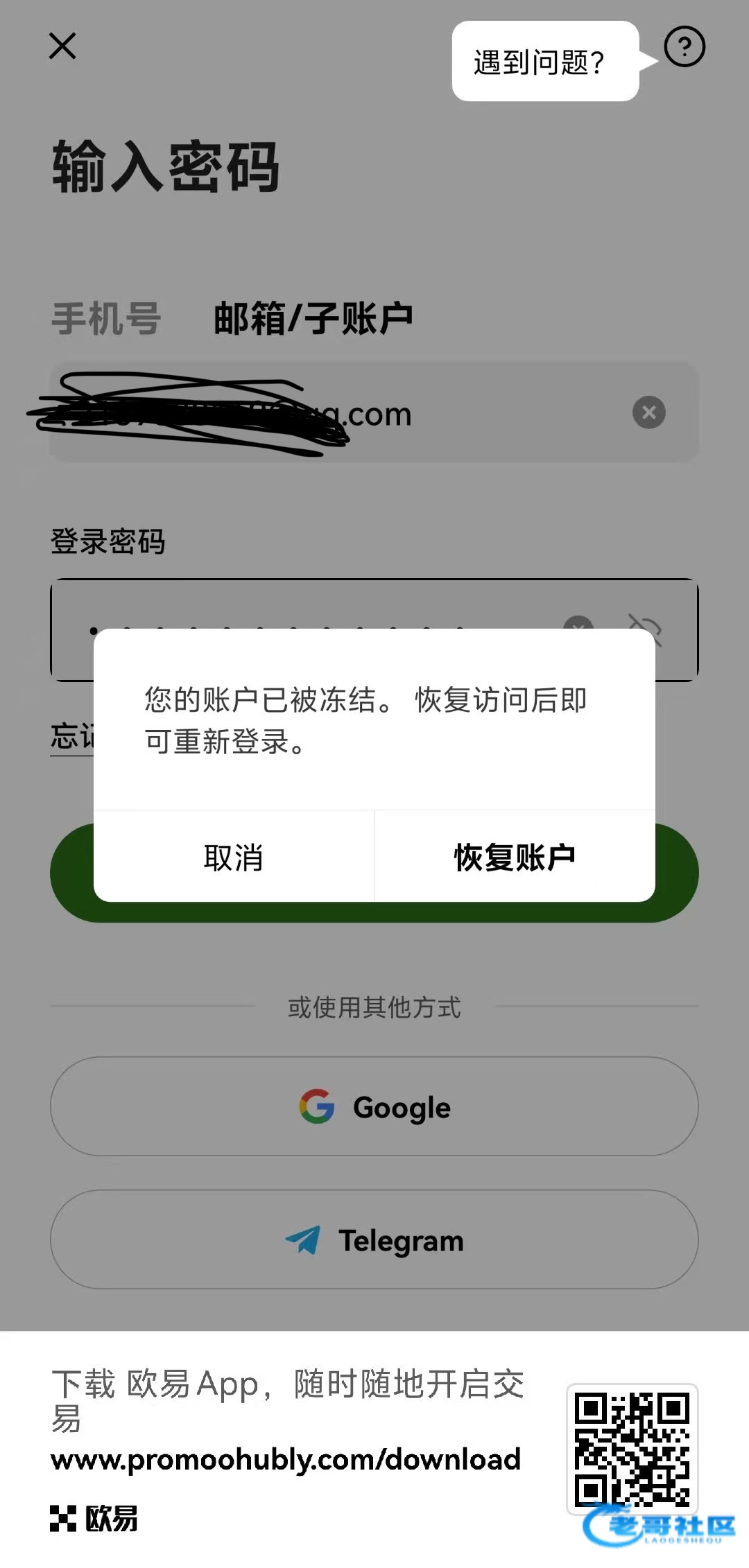Log in with Telegram

click(x=374, y=1240)
